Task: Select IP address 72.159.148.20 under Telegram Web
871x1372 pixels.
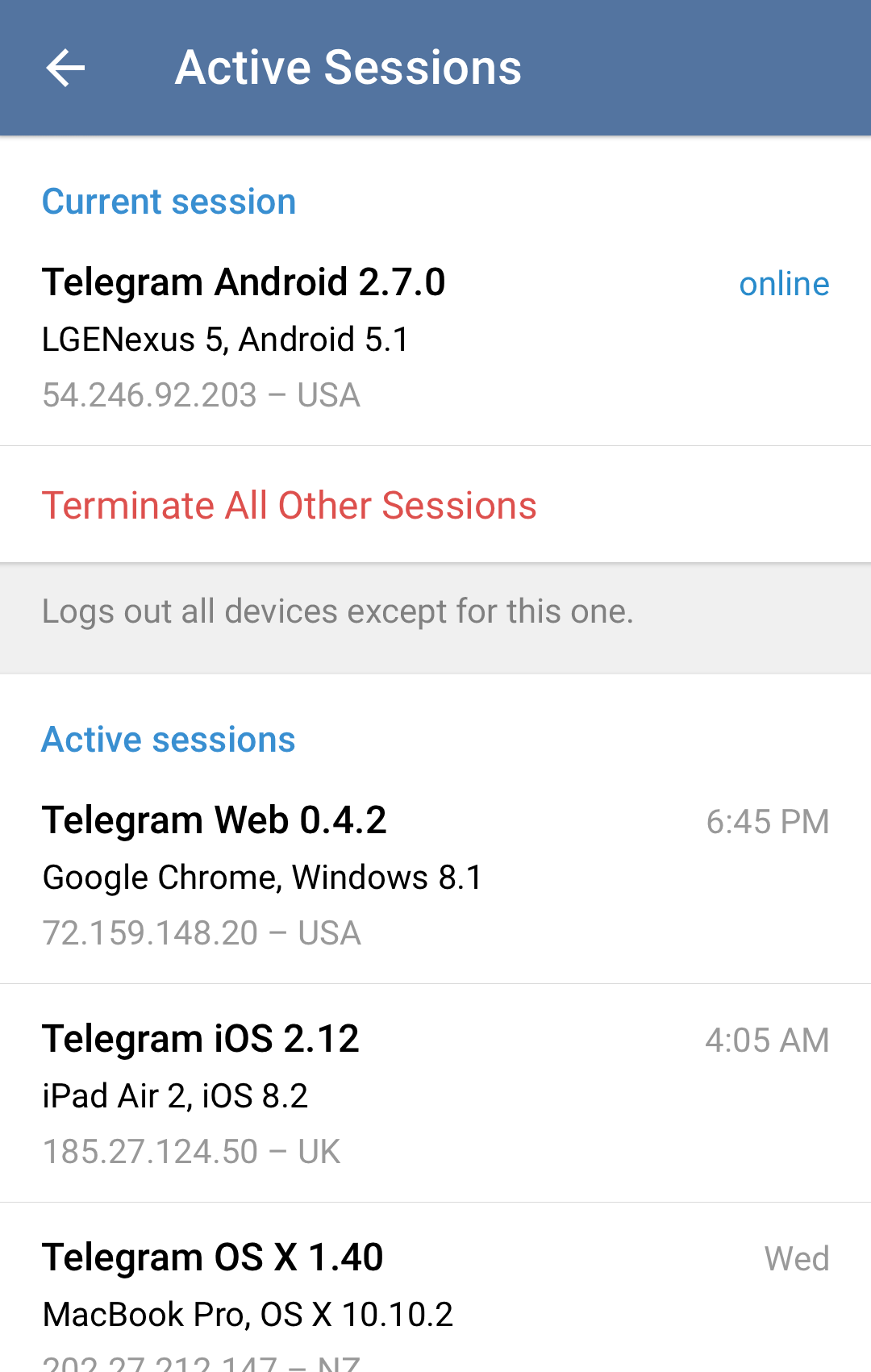Action: (202, 932)
